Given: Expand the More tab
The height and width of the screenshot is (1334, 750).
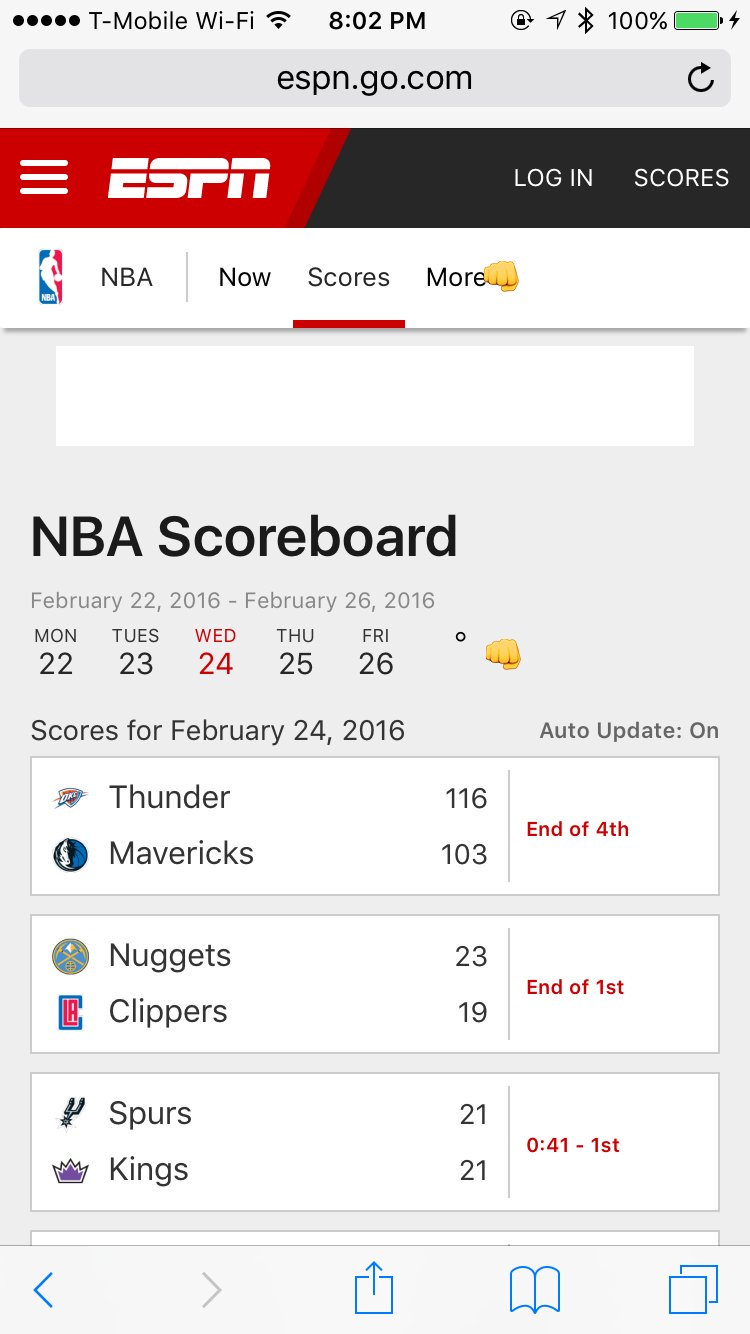Looking at the screenshot, I should 456,278.
